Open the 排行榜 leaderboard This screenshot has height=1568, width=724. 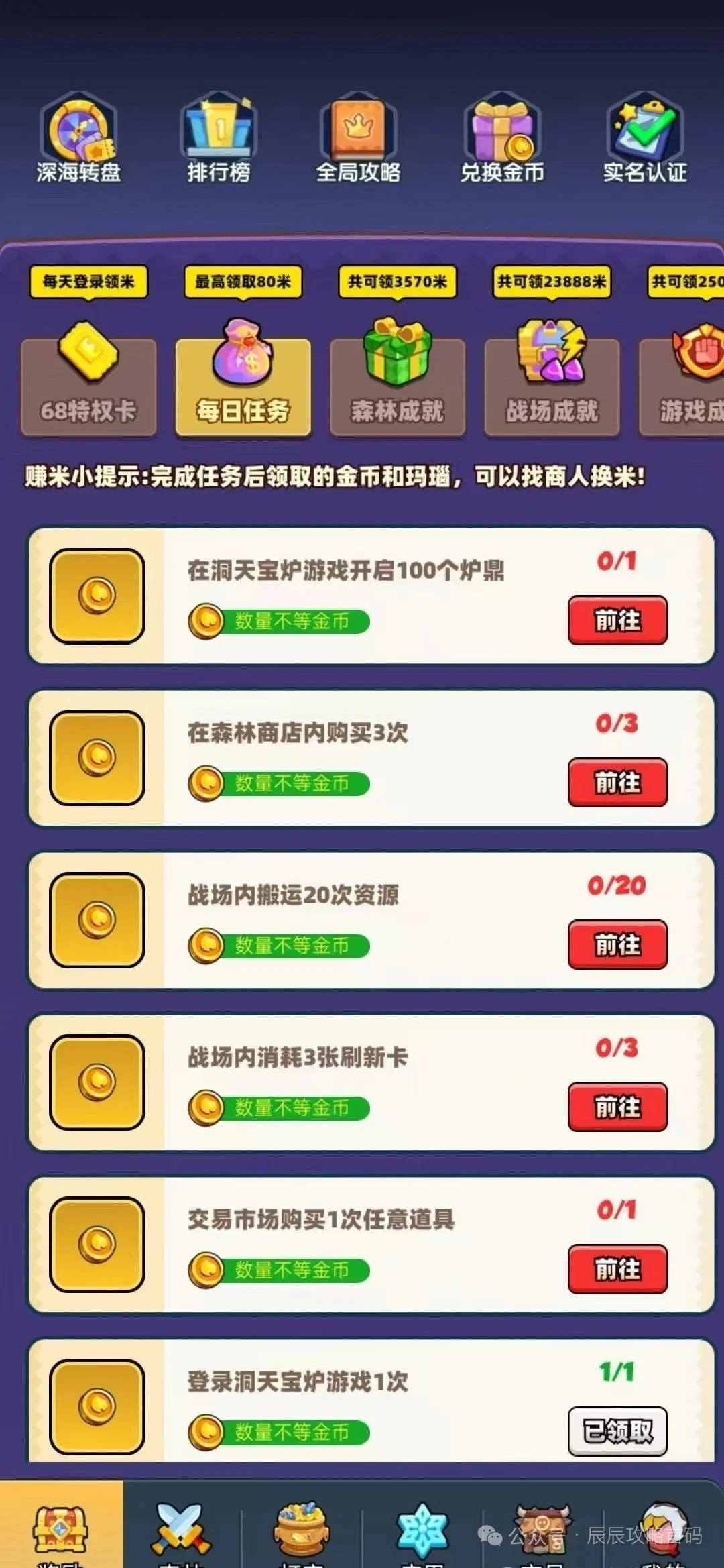(219, 138)
